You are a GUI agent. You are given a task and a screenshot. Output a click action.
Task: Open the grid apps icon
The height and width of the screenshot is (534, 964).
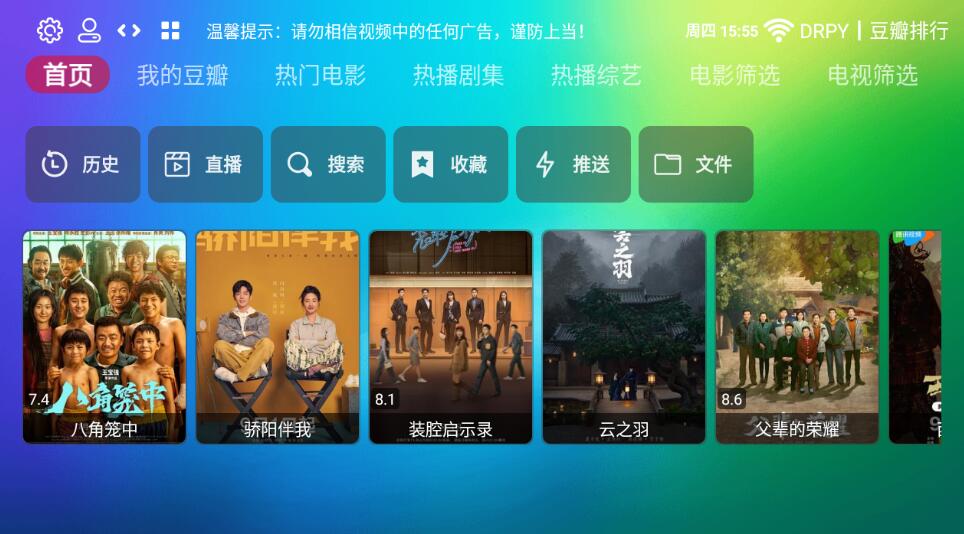click(170, 30)
